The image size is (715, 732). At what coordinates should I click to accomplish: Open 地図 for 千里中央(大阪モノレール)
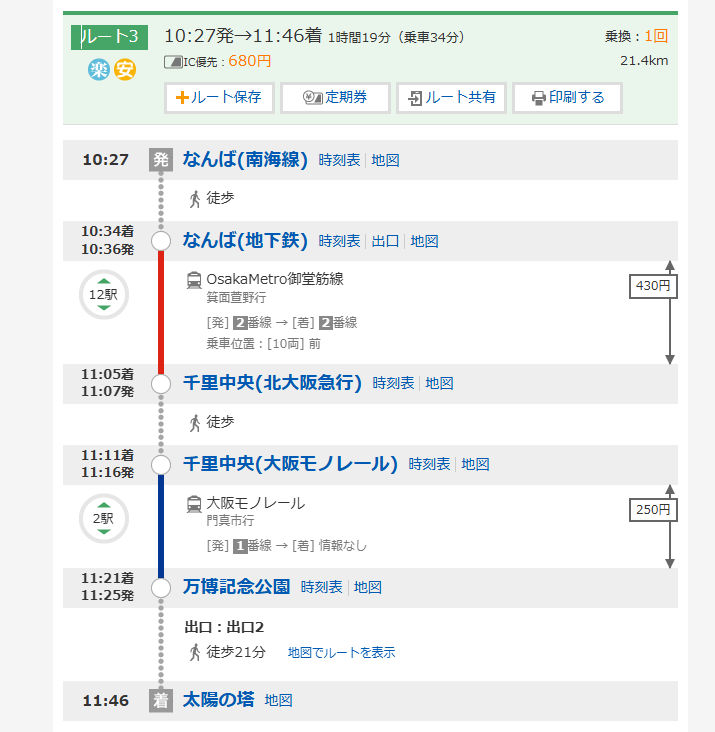[x=475, y=464]
